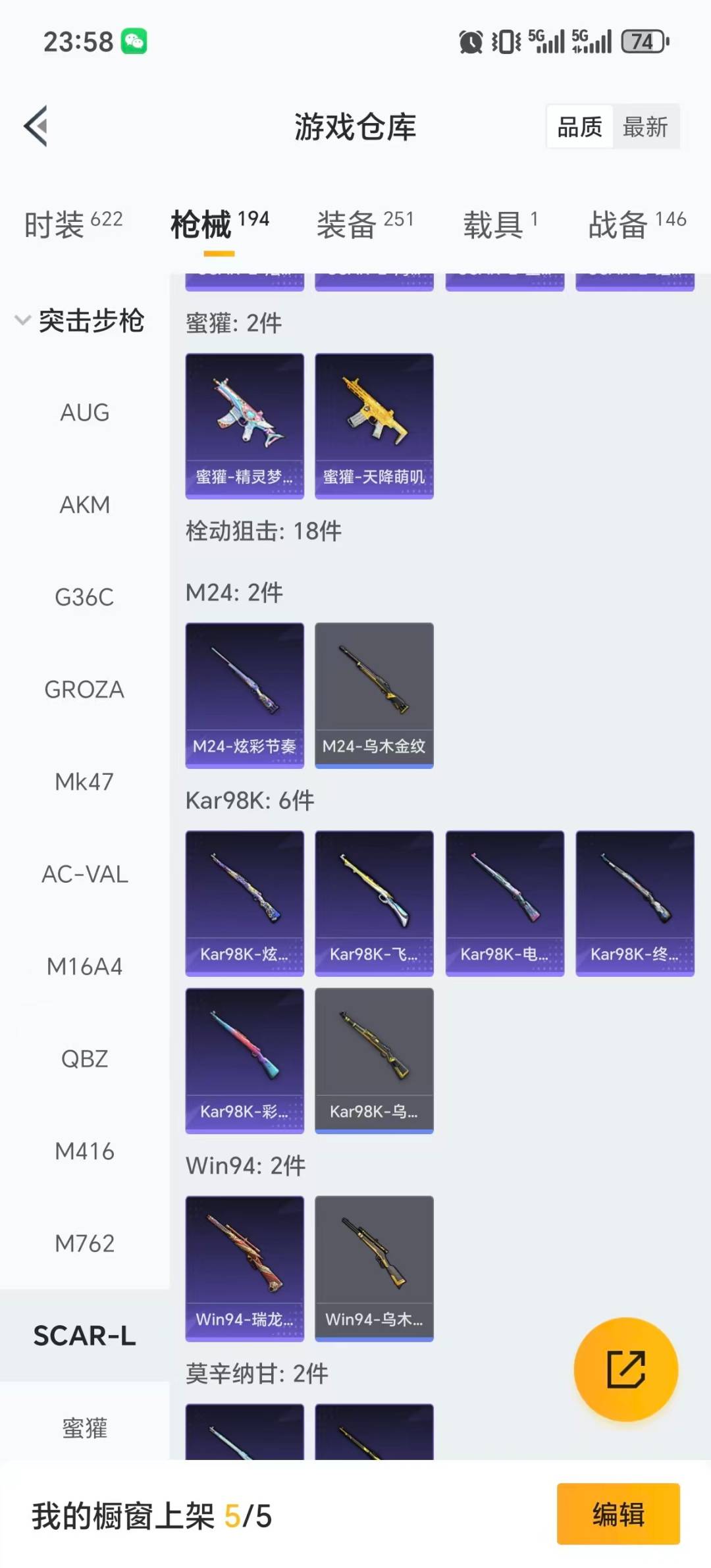Tap the orange share floating button

625,1369
